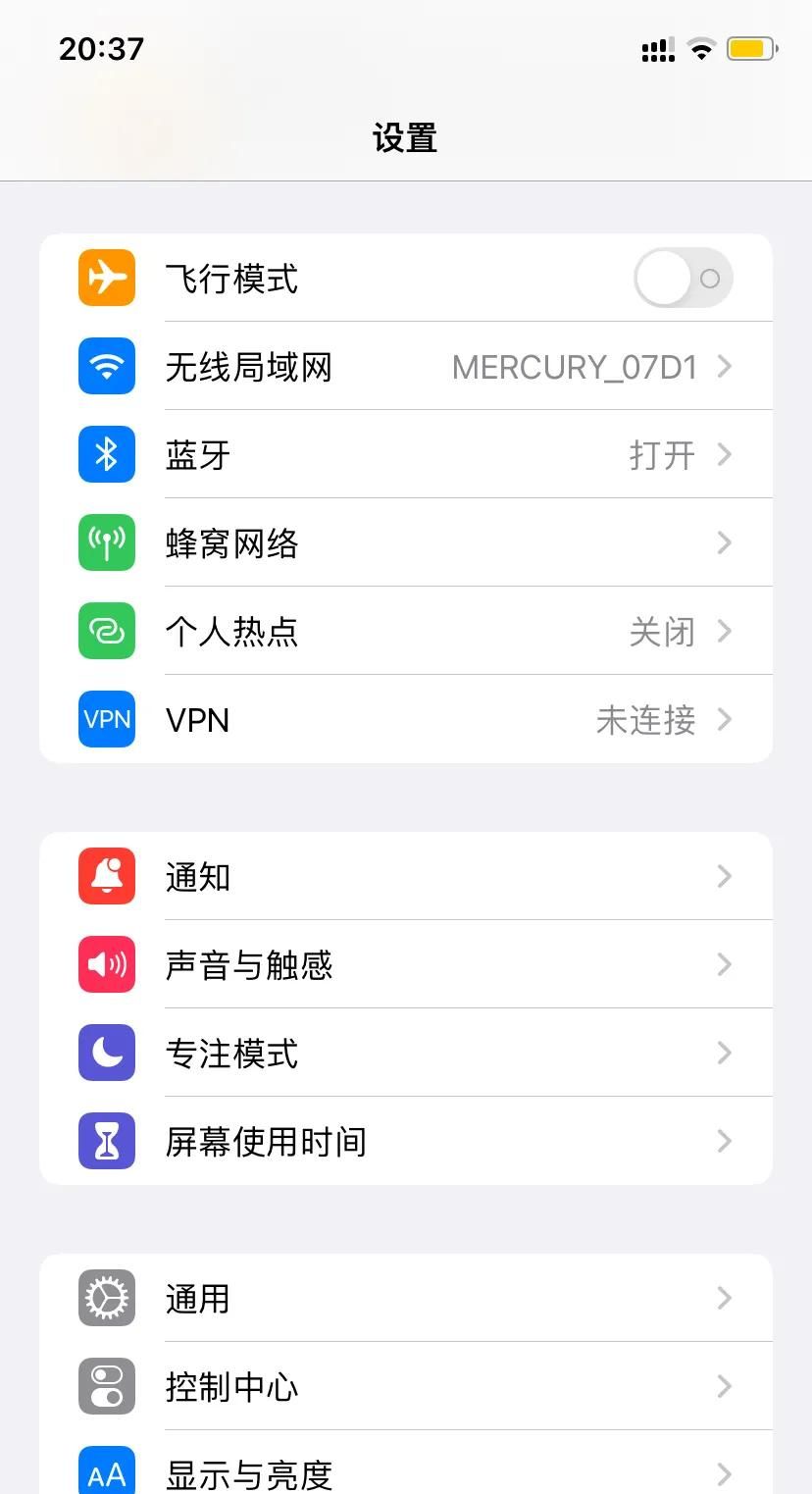This screenshot has height=1494, width=812.
Task: Tap the Screen Time hourglass icon
Action: click(106, 1141)
